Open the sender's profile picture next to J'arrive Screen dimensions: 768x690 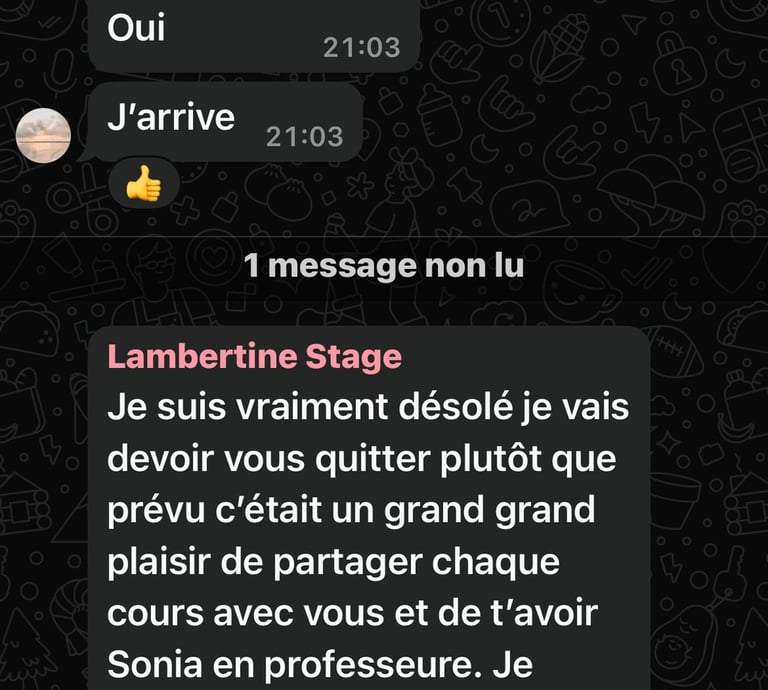(44, 135)
